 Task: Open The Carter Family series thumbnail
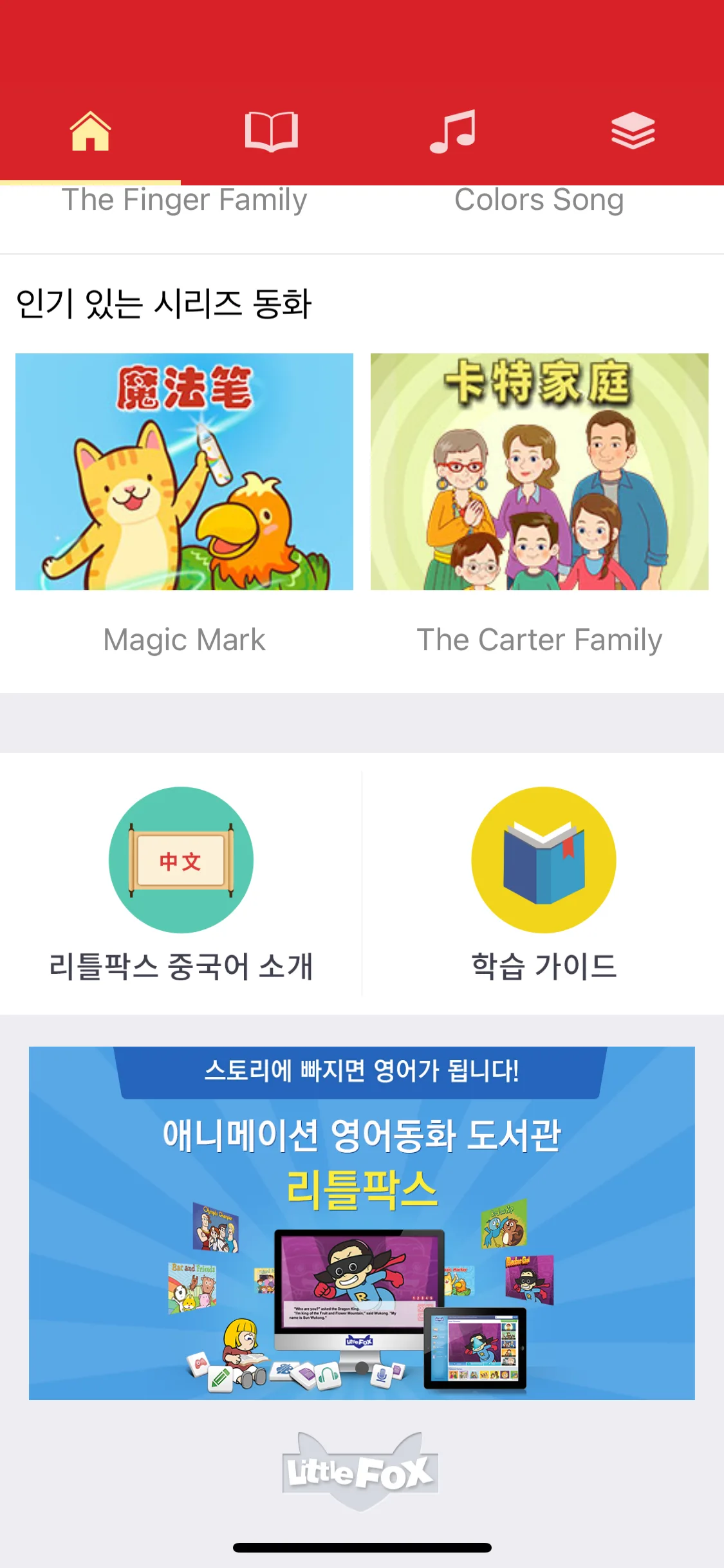pyautogui.click(x=539, y=471)
